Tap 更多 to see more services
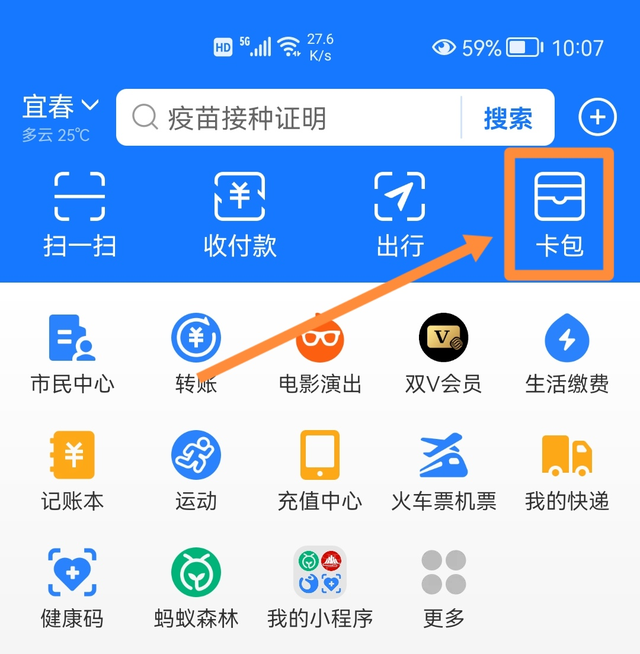This screenshot has width=640, height=654. (443, 588)
